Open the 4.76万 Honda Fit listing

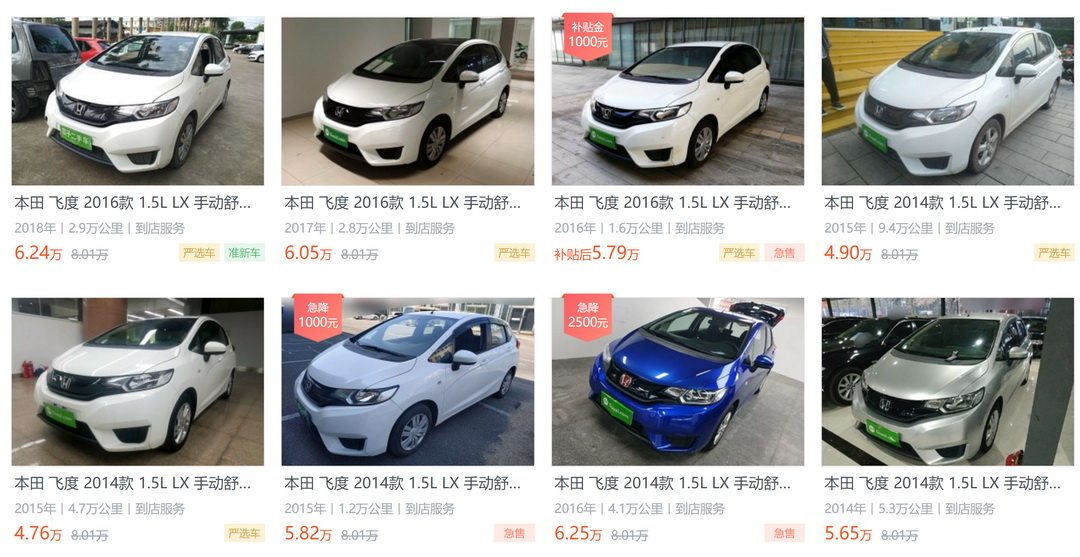(x=137, y=381)
